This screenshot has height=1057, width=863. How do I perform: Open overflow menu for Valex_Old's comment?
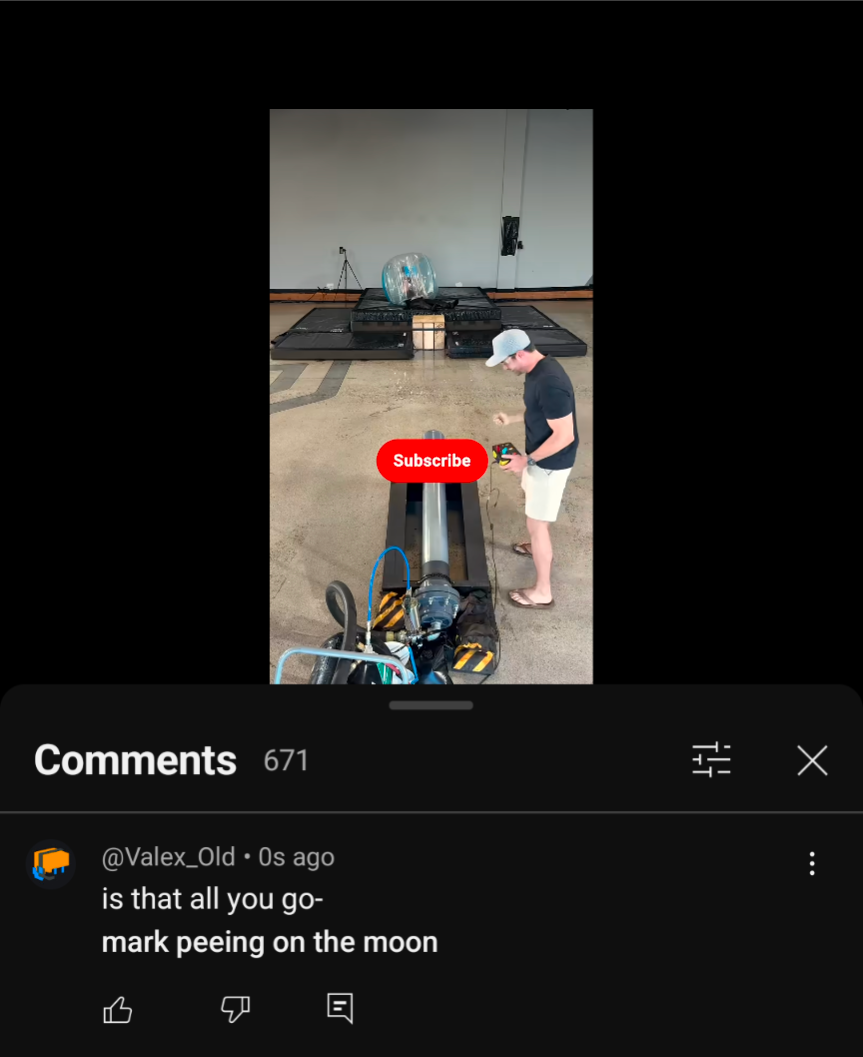pyautogui.click(x=812, y=864)
